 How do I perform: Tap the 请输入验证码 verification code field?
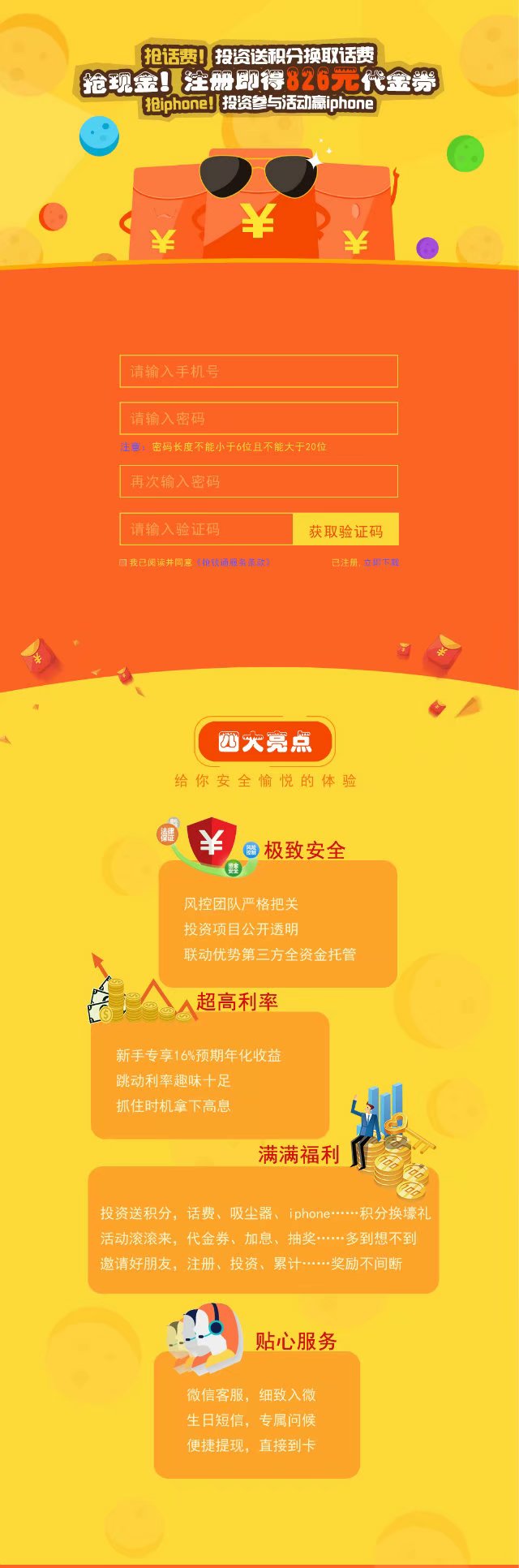[x=206, y=529]
